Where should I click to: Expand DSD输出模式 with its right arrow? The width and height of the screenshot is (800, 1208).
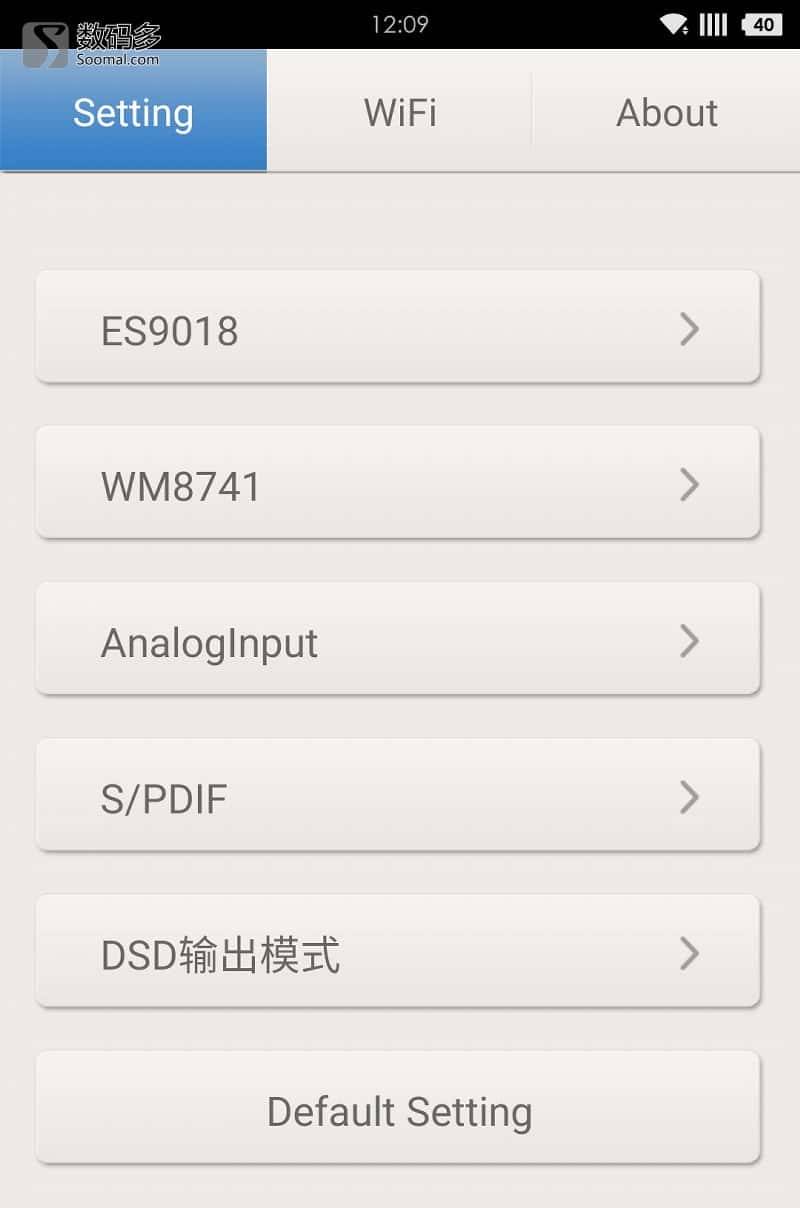689,953
